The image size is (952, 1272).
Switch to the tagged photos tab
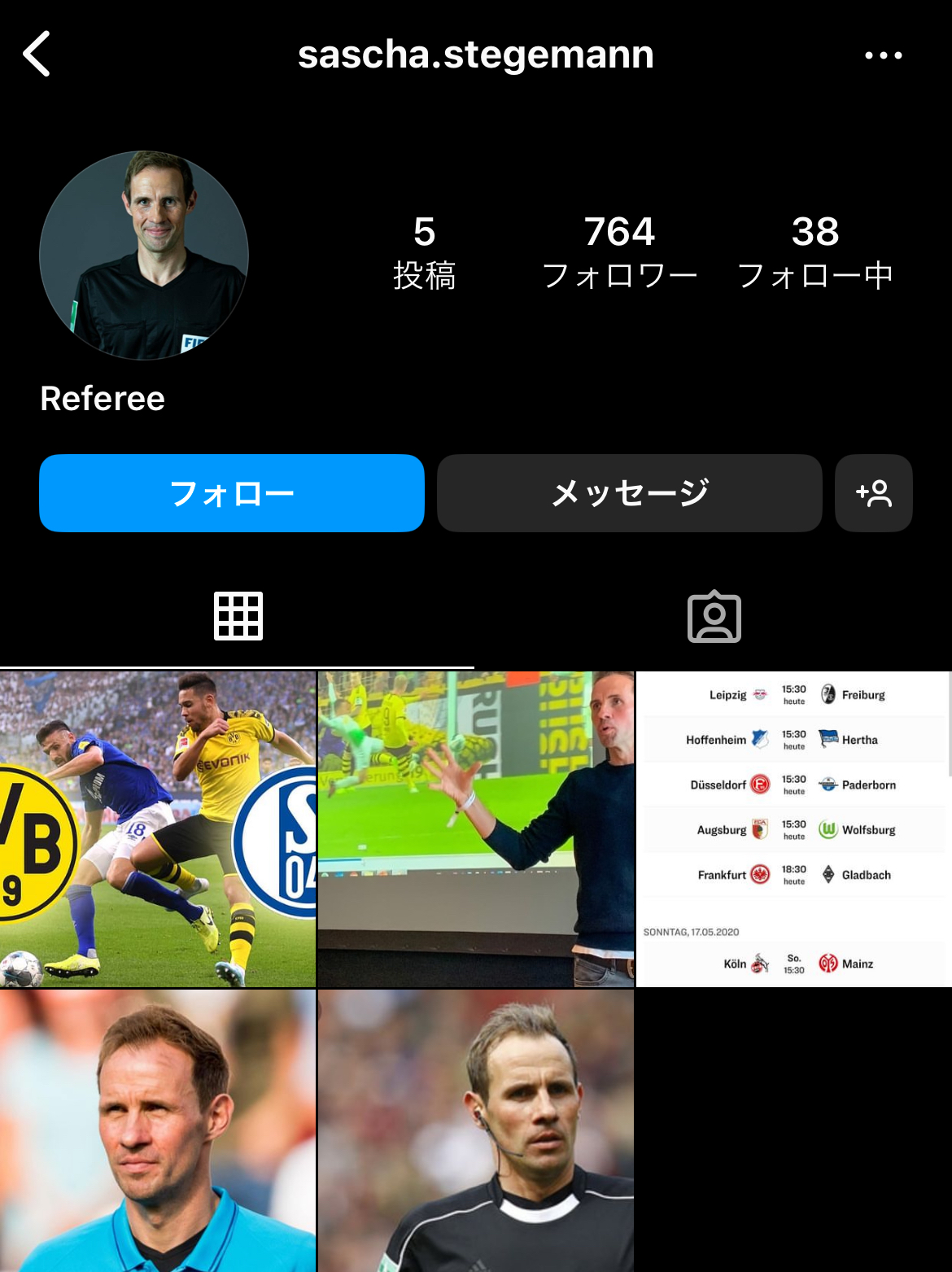714,617
